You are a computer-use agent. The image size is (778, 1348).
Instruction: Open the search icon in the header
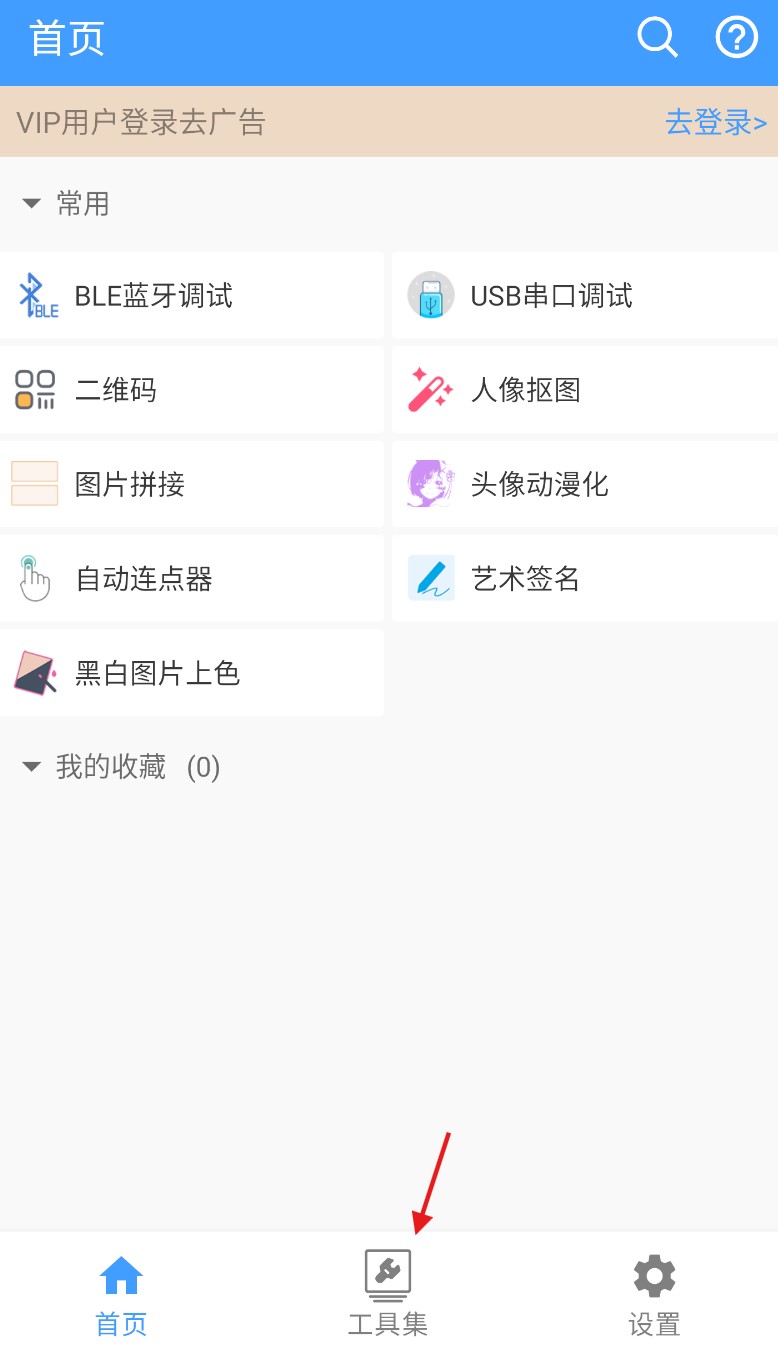(657, 38)
